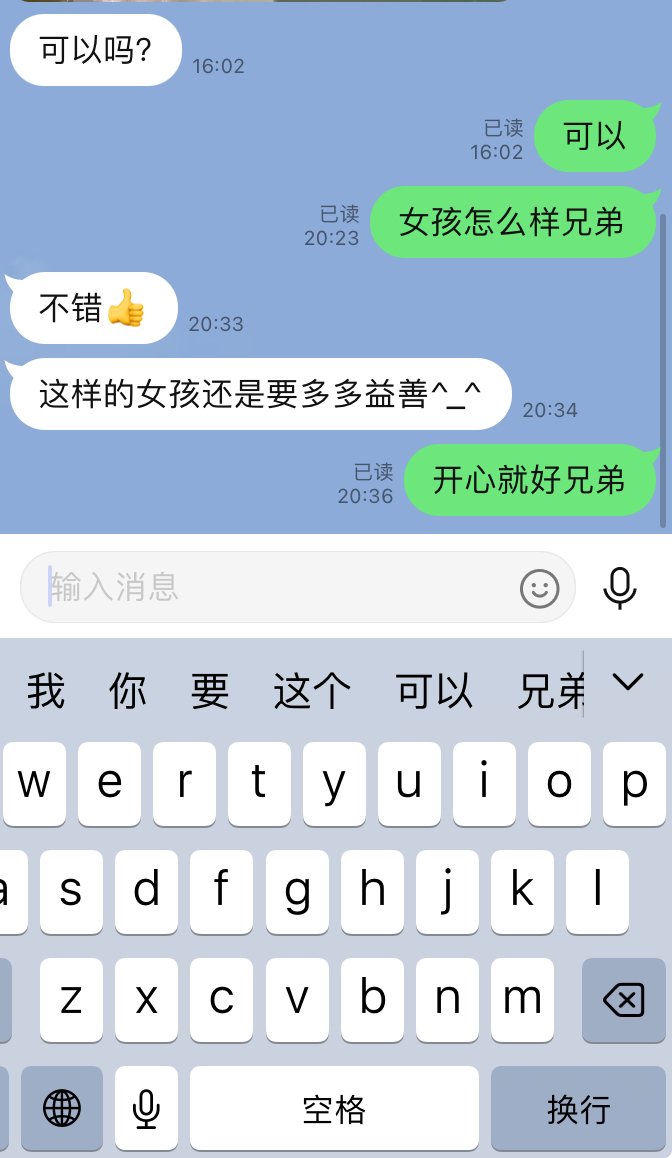Expand the candidate word list
The height and width of the screenshot is (1158, 672).
pyautogui.click(x=628, y=683)
